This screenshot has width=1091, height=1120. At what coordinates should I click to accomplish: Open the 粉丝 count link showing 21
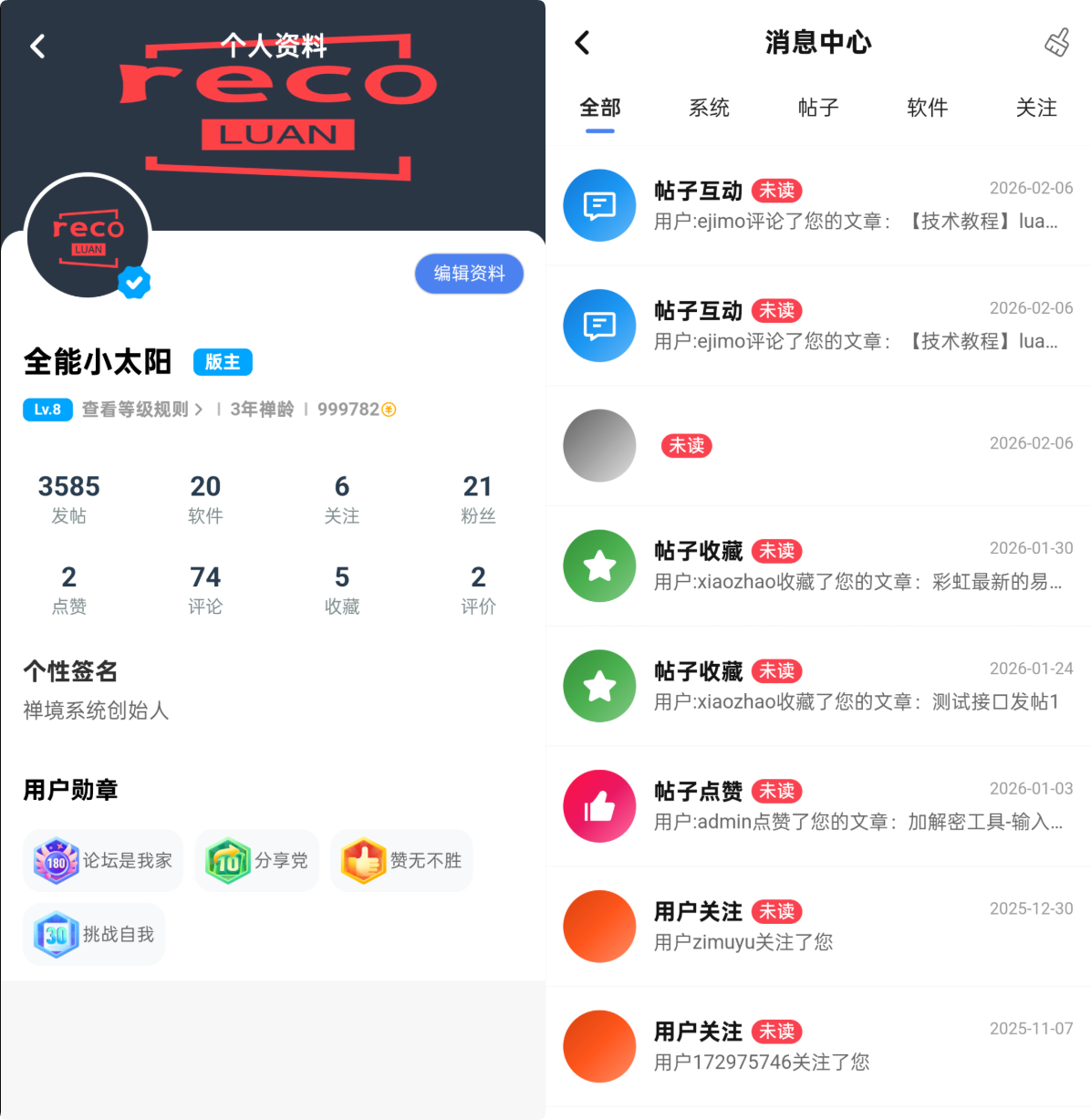[478, 497]
